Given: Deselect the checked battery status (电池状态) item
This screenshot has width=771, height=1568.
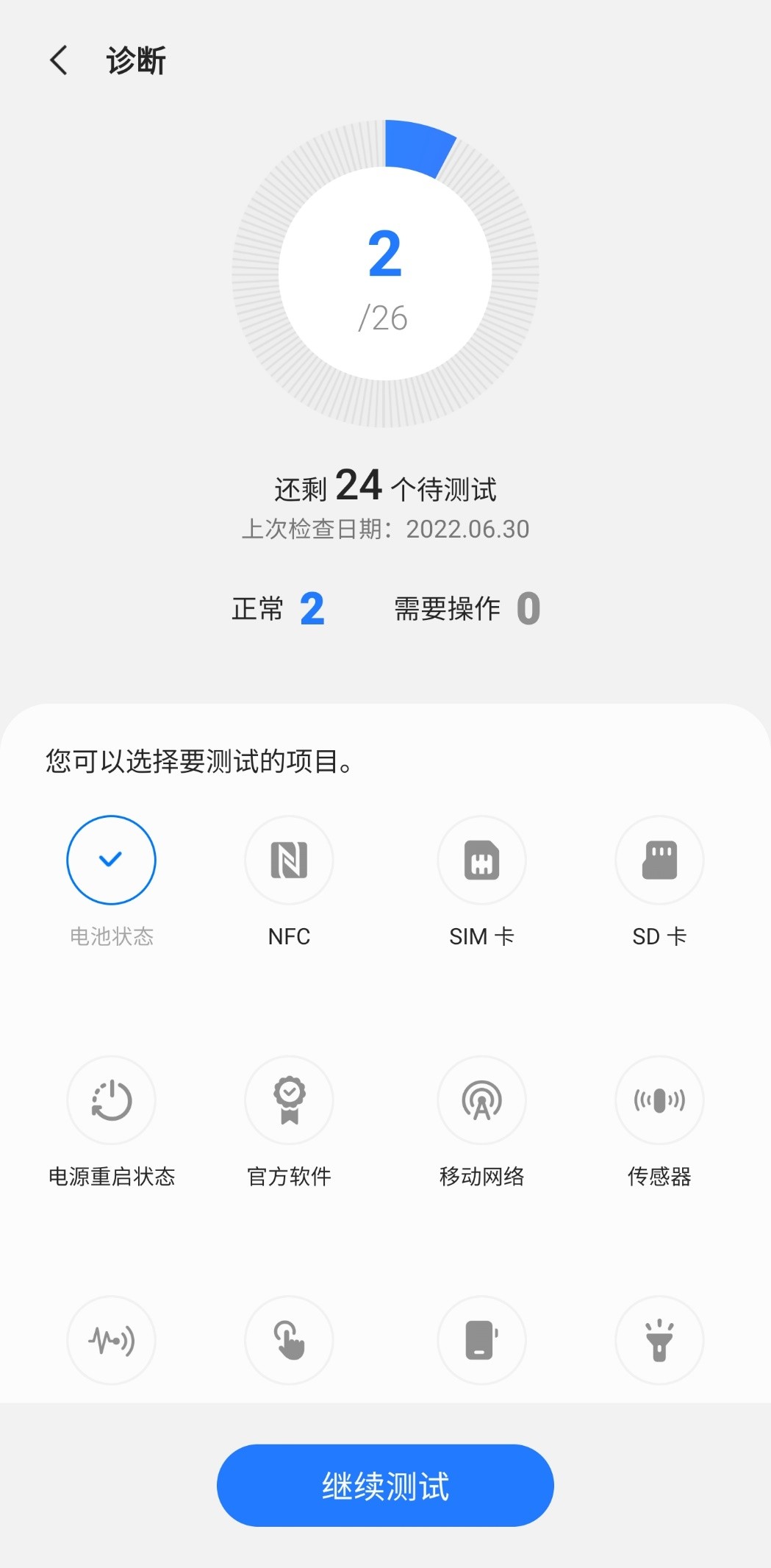Looking at the screenshot, I should tap(111, 860).
